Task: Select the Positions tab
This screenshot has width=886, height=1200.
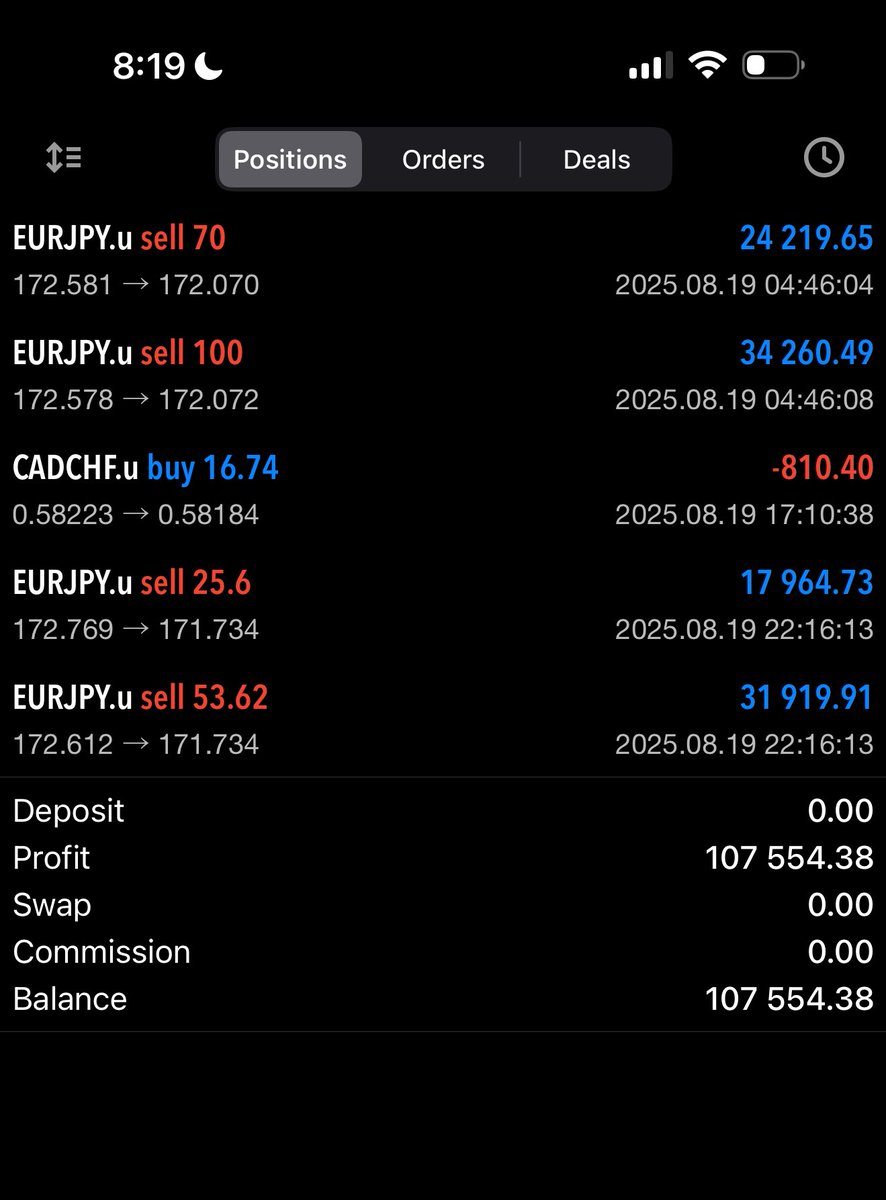Action: [290, 160]
